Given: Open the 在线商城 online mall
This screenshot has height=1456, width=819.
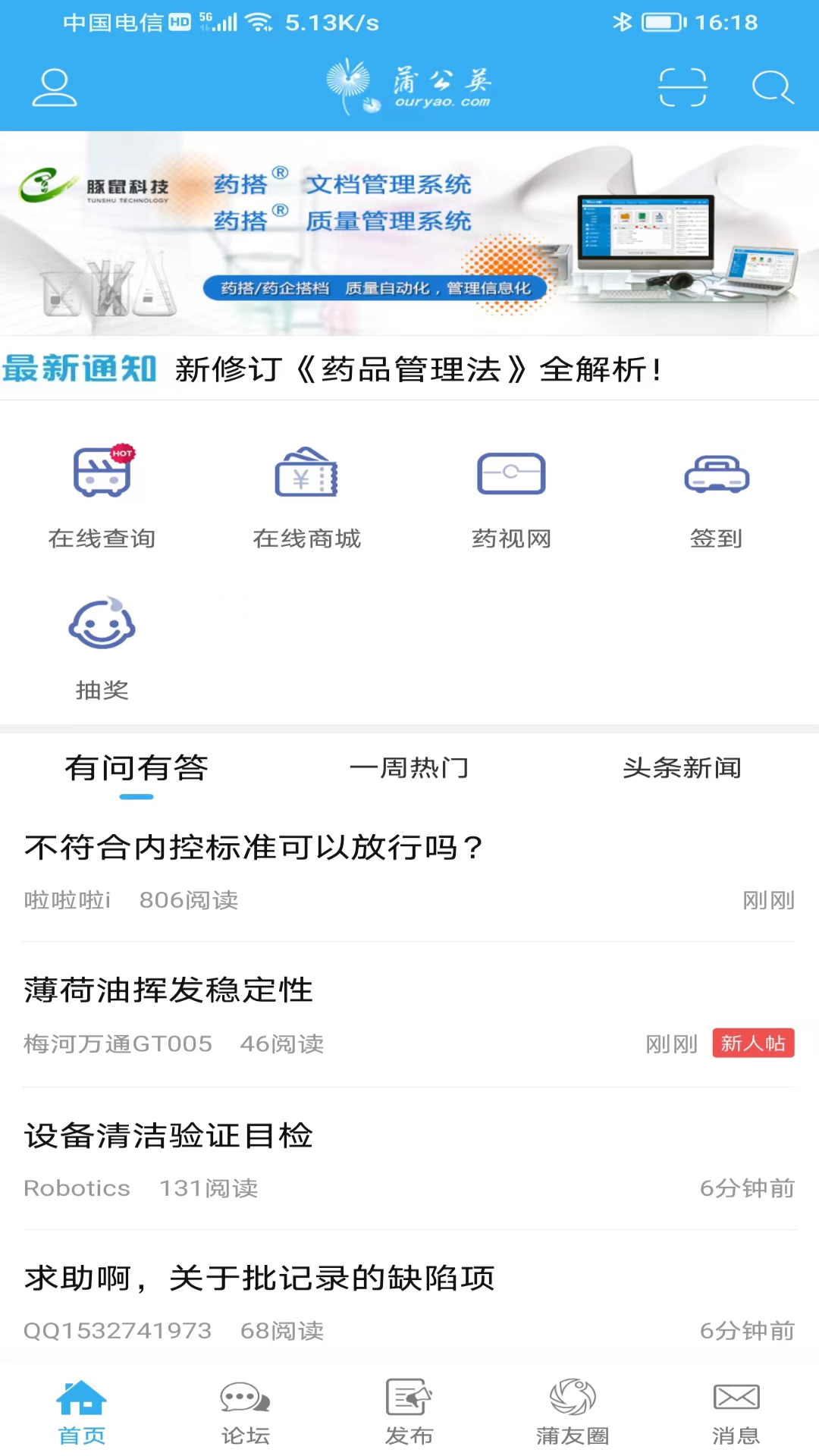Looking at the screenshot, I should click(307, 493).
